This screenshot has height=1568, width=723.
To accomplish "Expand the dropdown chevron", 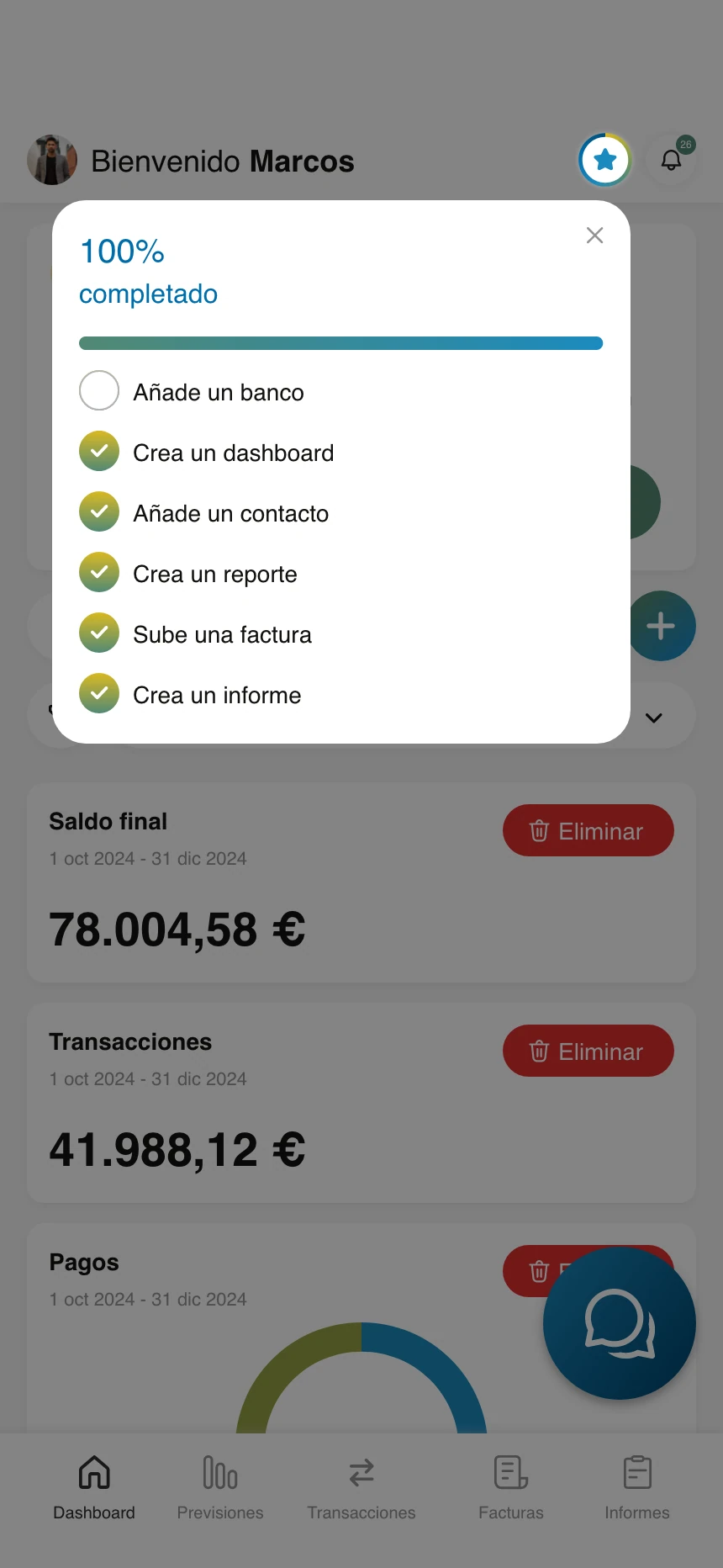I will [x=654, y=718].
